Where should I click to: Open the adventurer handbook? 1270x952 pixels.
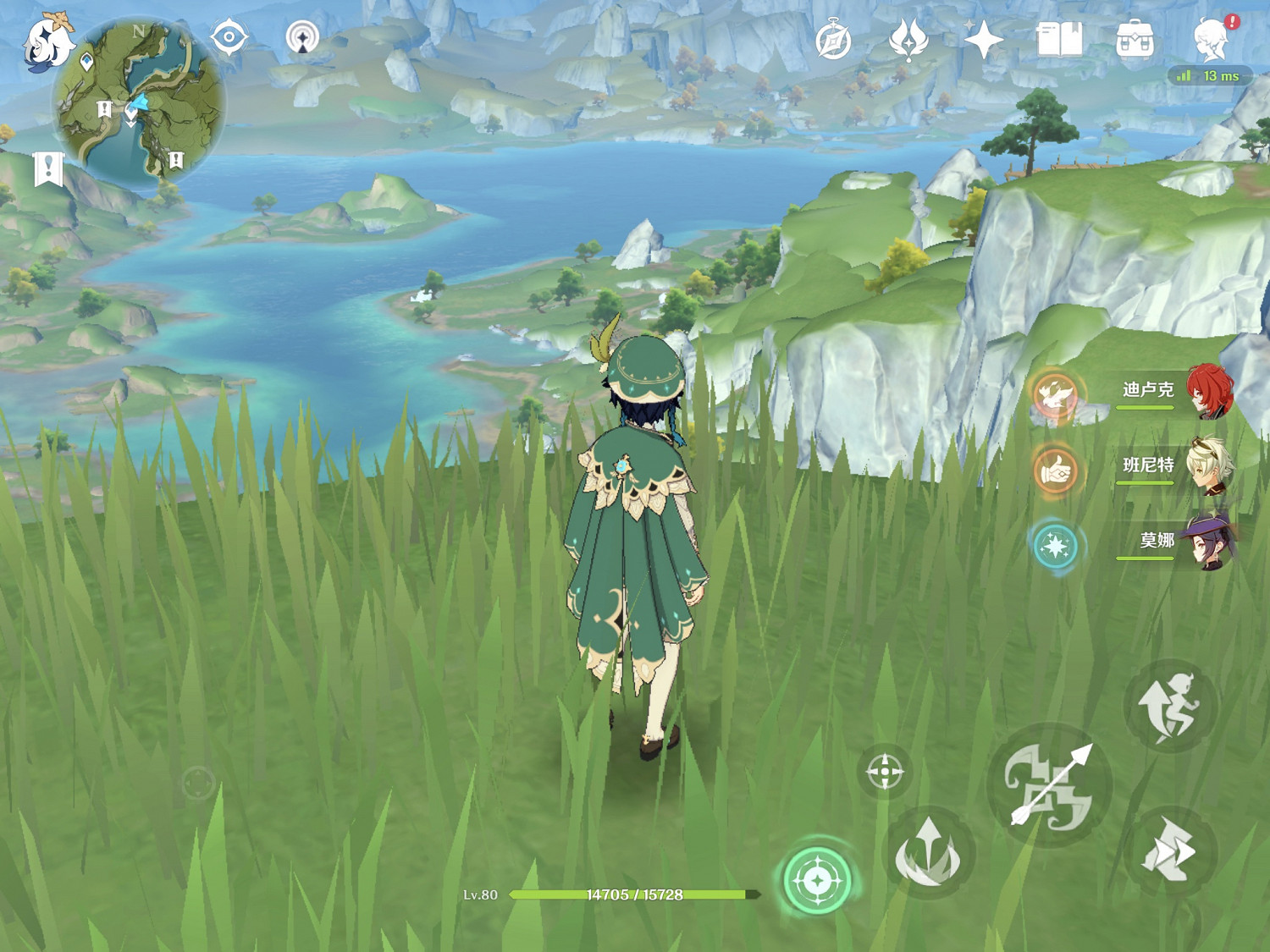pos(1059,40)
